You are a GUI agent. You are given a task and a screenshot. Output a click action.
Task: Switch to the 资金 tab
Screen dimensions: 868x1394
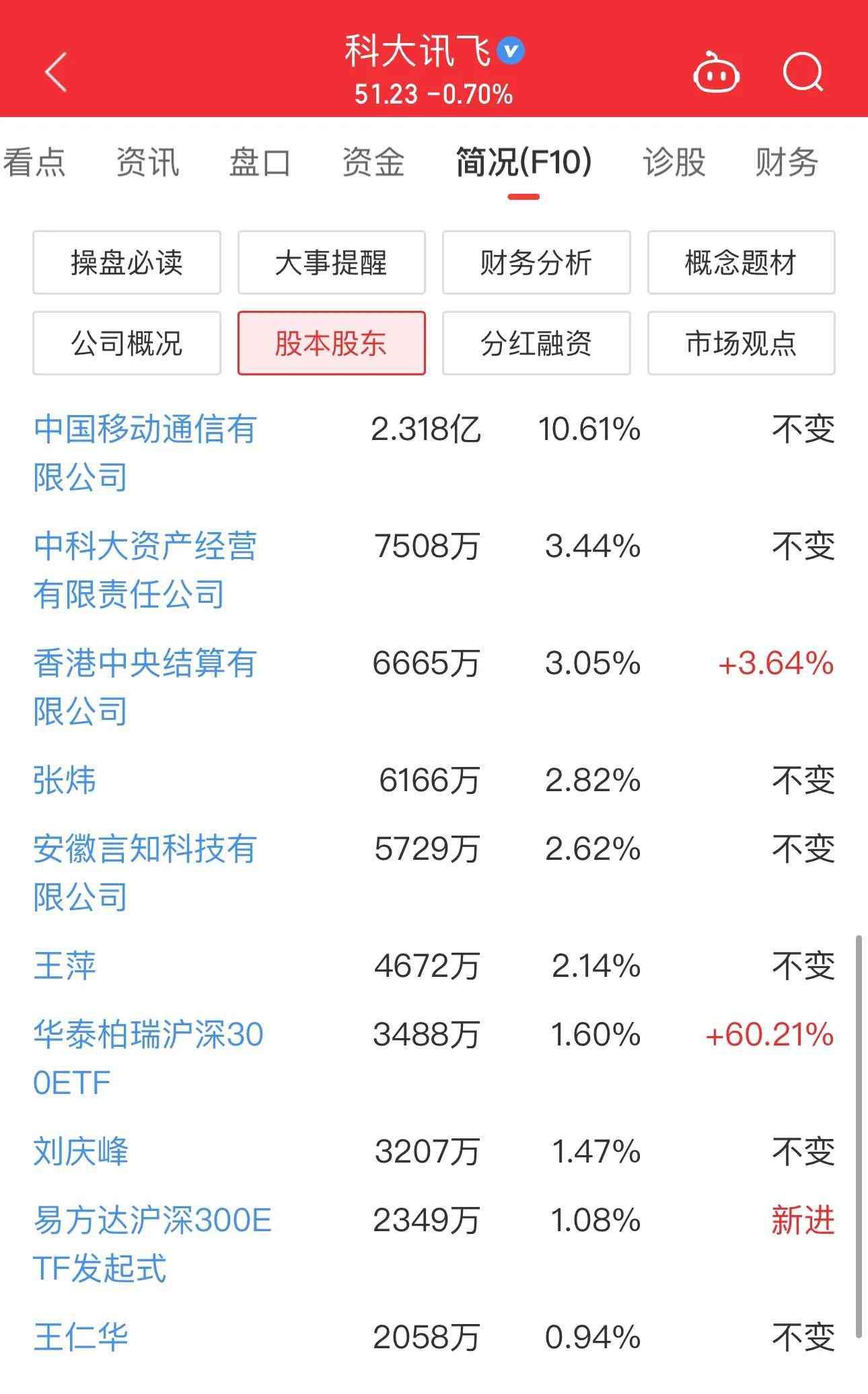point(373,163)
